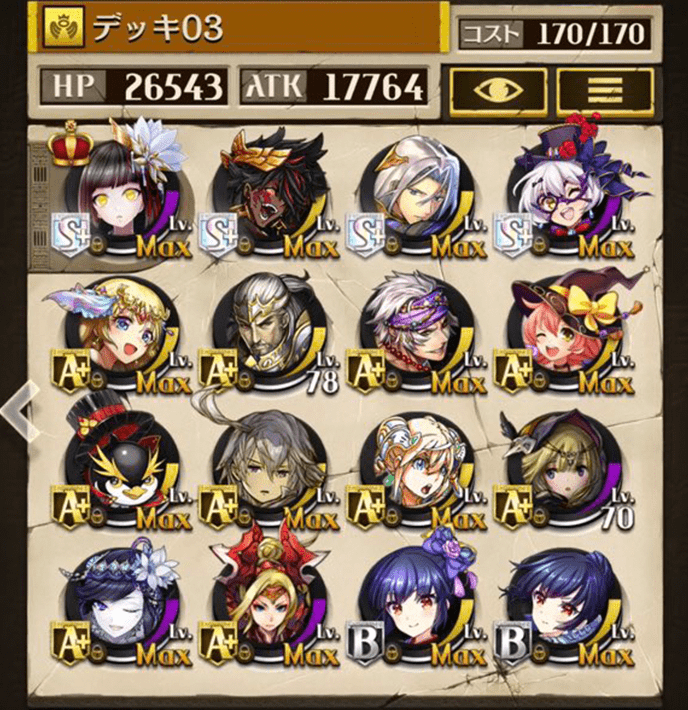Toggle the eye view button
Screen dimensions: 688x710
point(498,87)
